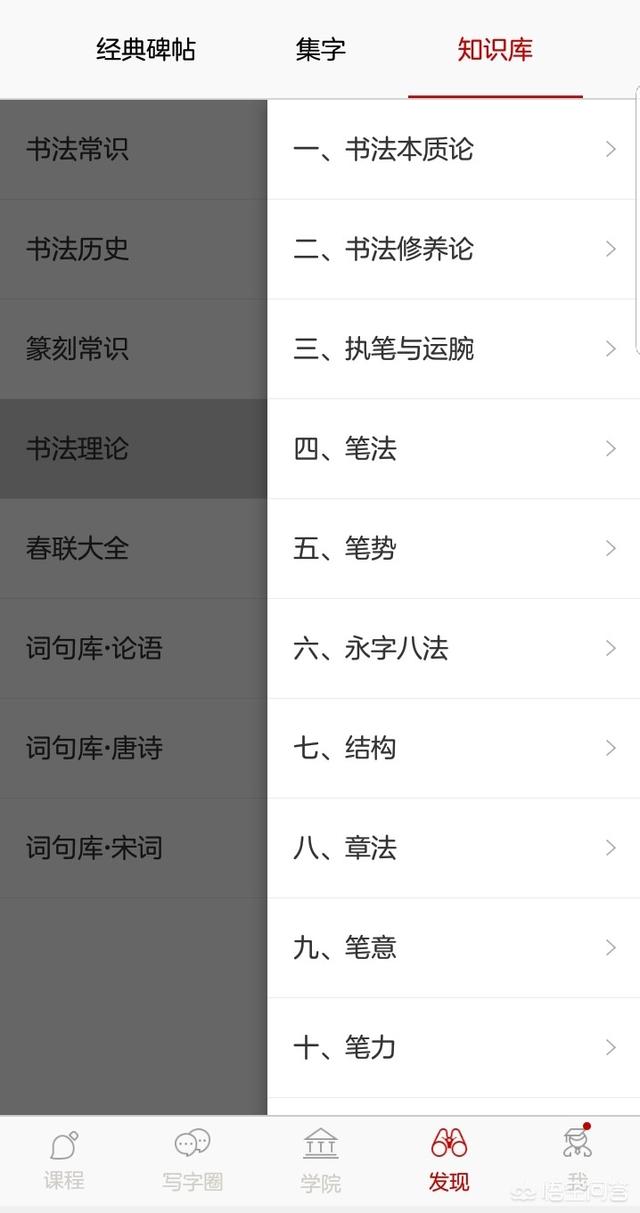View the 七、结构 topic
The width and height of the screenshot is (640, 1213).
(x=454, y=749)
